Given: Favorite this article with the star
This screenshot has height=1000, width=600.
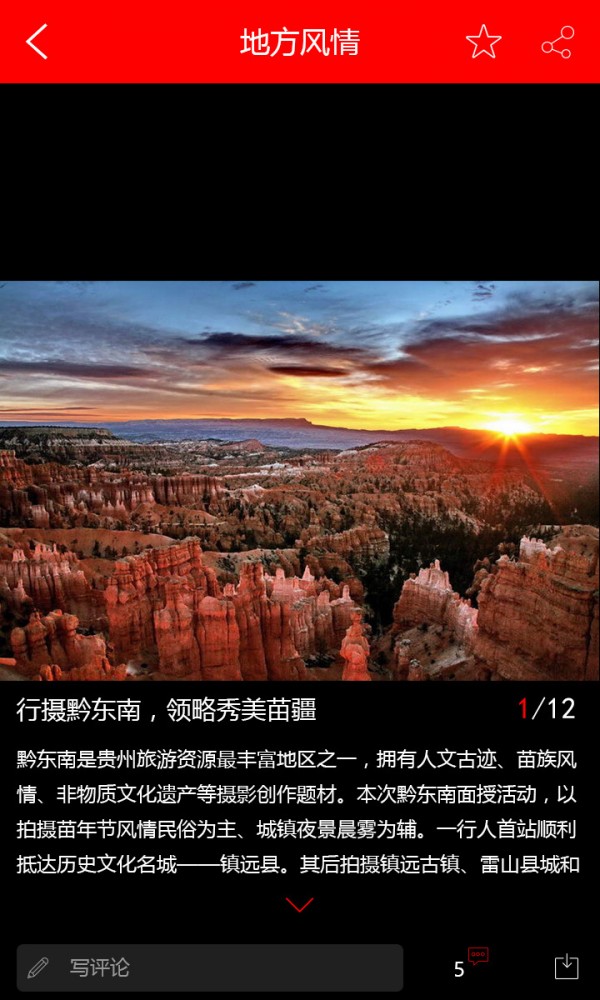Looking at the screenshot, I should [x=483, y=42].
